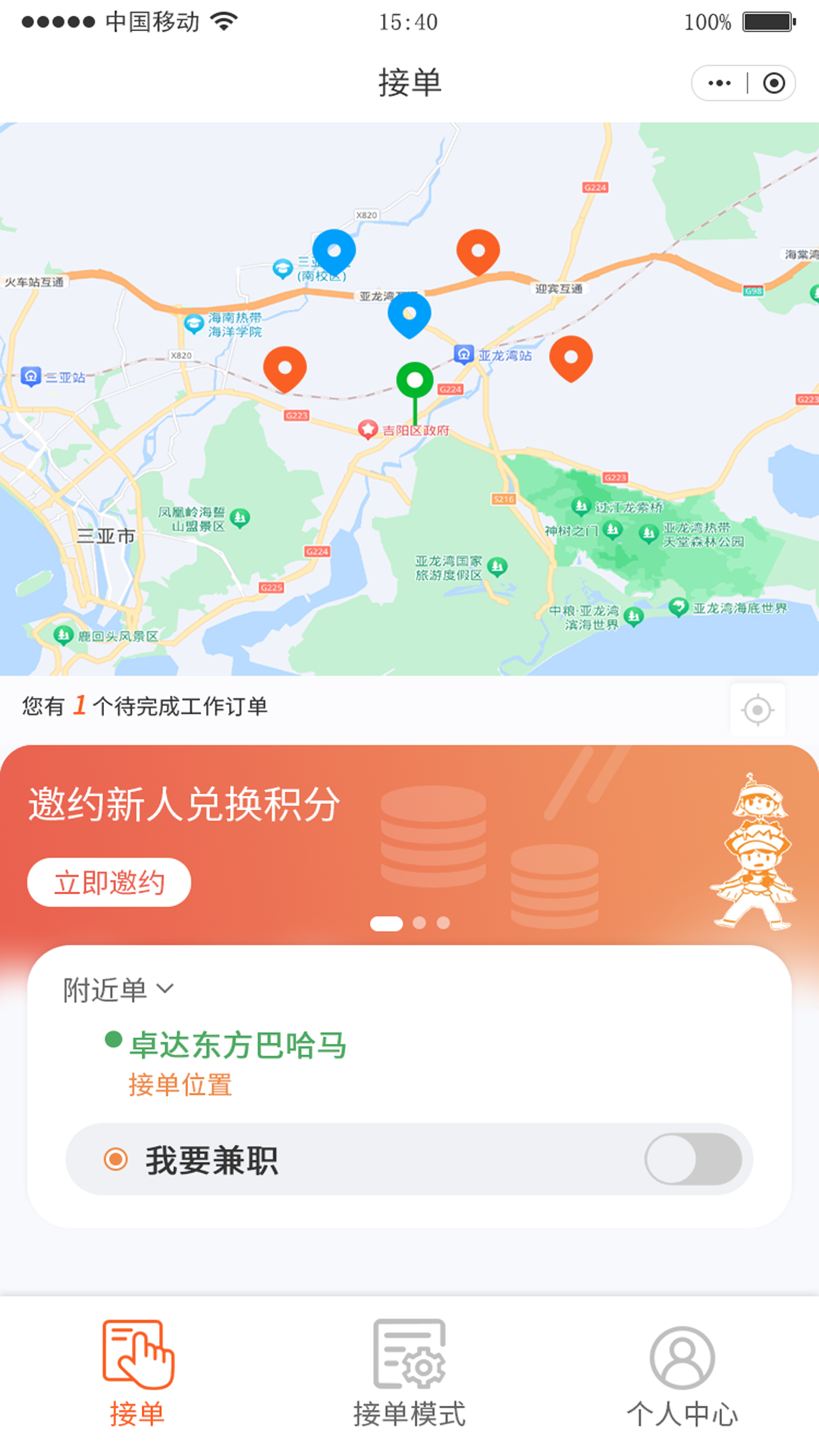Switch to the 接单模式 tab

[x=410, y=1373]
